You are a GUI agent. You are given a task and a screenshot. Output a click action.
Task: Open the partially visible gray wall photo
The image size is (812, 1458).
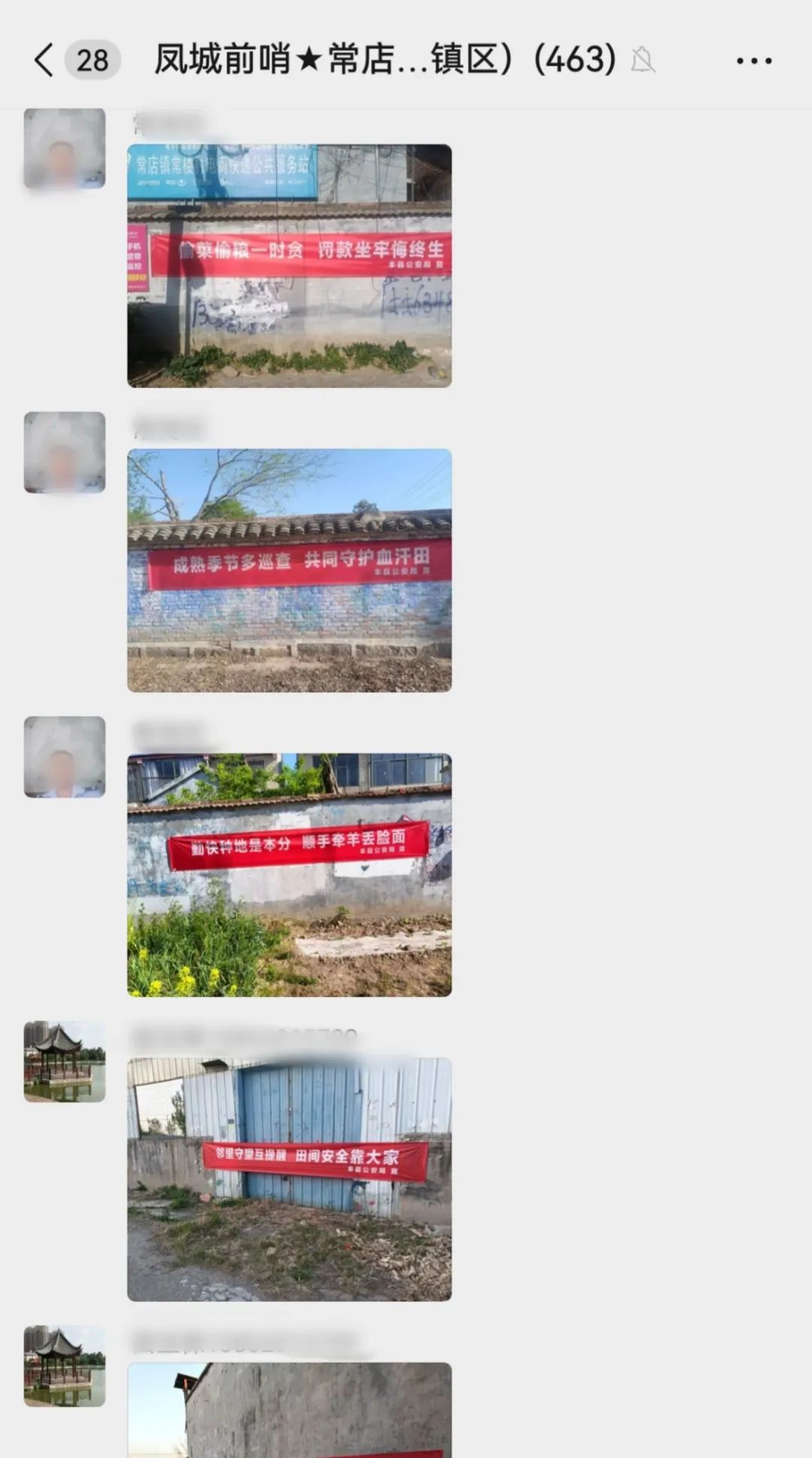[x=289, y=1410]
